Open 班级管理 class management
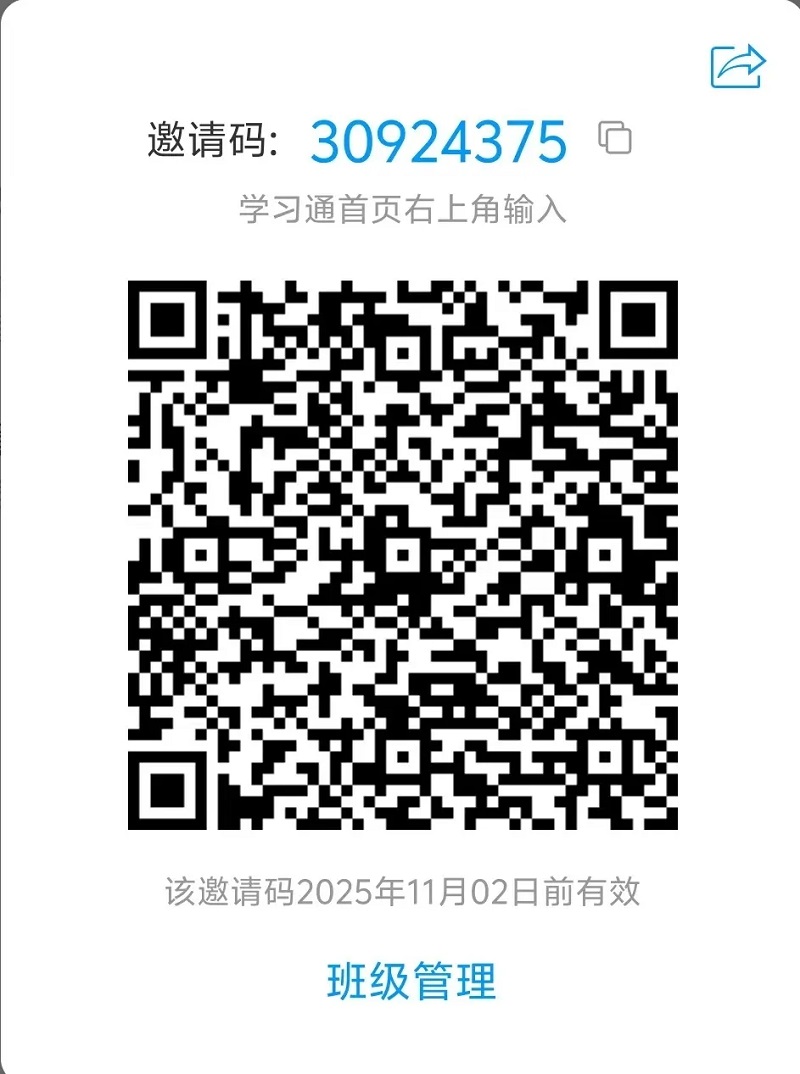Viewport: 800px width, 1074px height. (x=411, y=981)
